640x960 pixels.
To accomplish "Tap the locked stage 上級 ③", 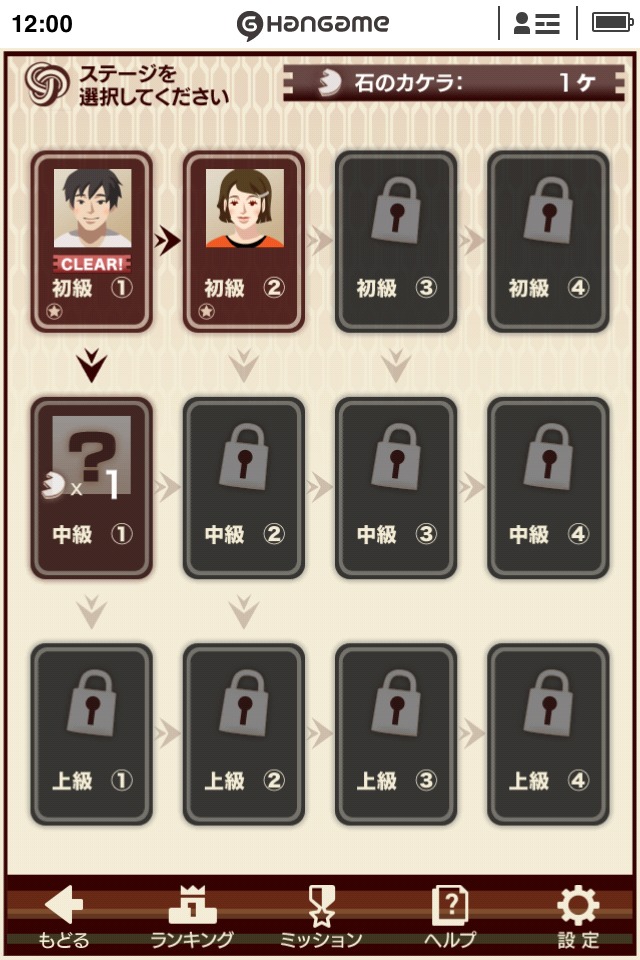I will pyautogui.click(x=396, y=733).
